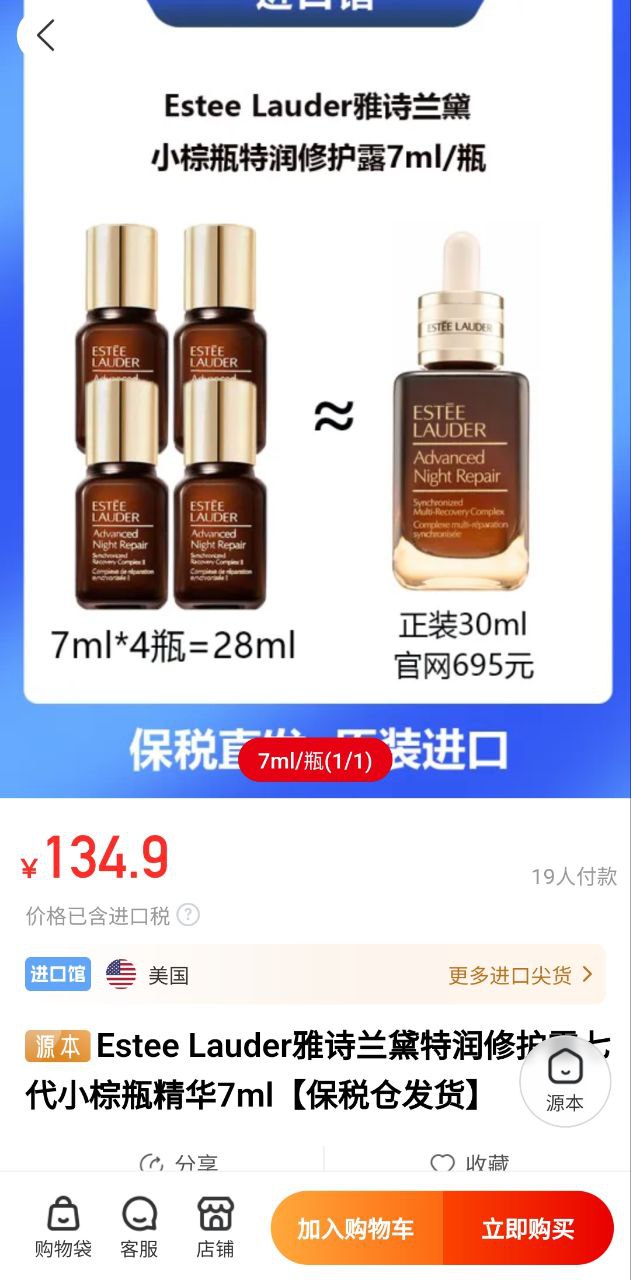This screenshot has width=631, height=1280.
Task: Open the 源本 floating button
Action: [x=565, y=1080]
